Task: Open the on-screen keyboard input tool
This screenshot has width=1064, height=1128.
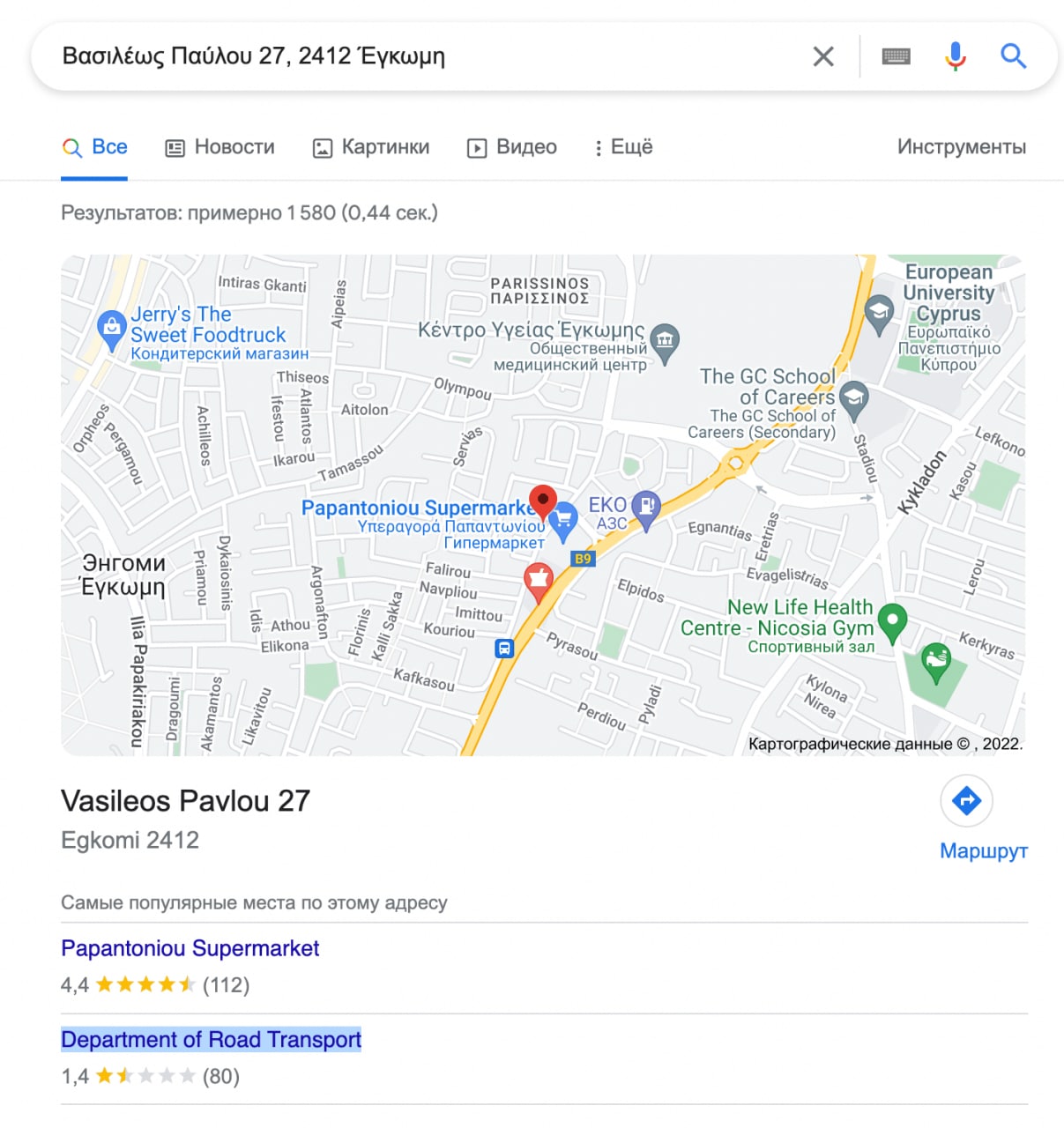Action: point(896,56)
